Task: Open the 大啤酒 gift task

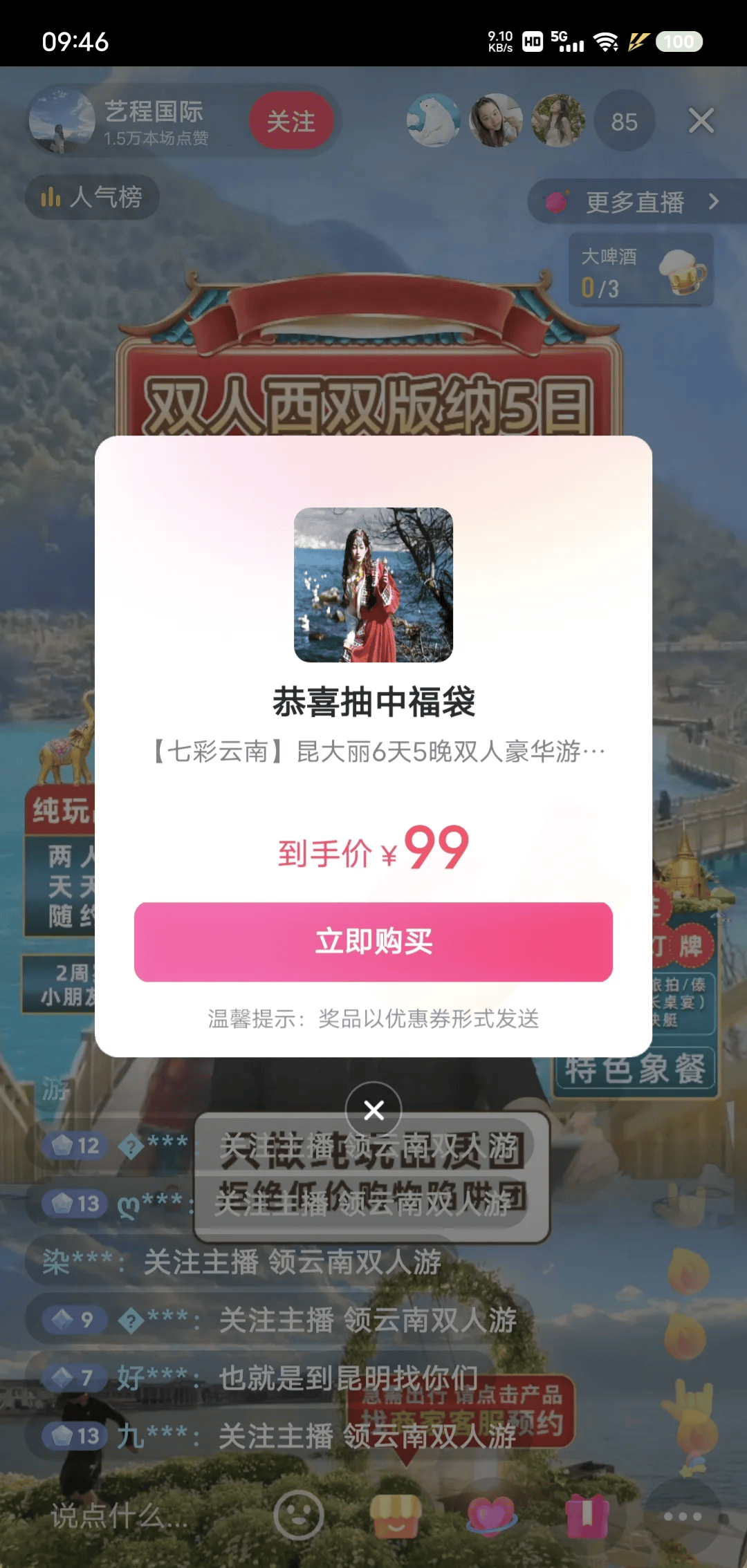Action: pyautogui.click(x=641, y=270)
